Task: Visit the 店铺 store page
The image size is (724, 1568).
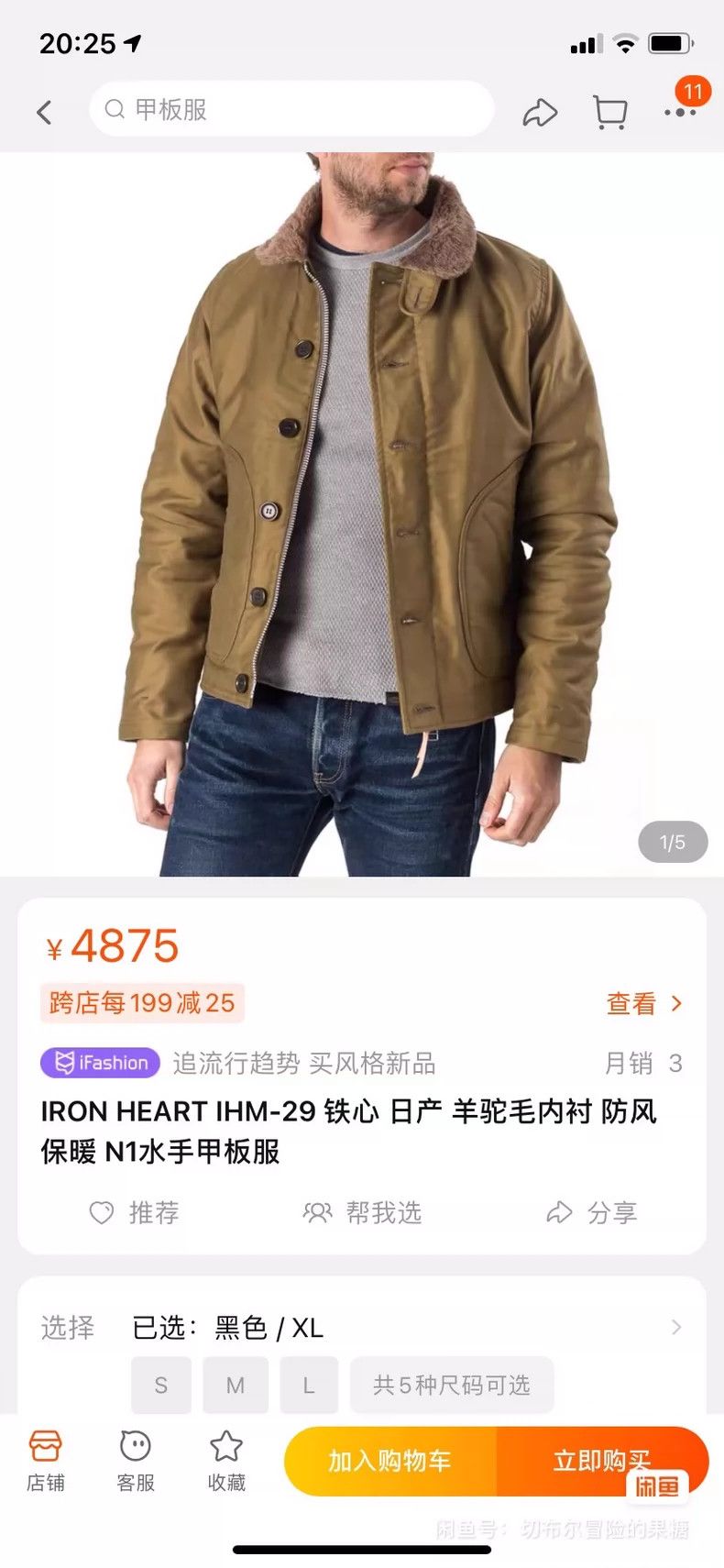Action: [x=45, y=1461]
